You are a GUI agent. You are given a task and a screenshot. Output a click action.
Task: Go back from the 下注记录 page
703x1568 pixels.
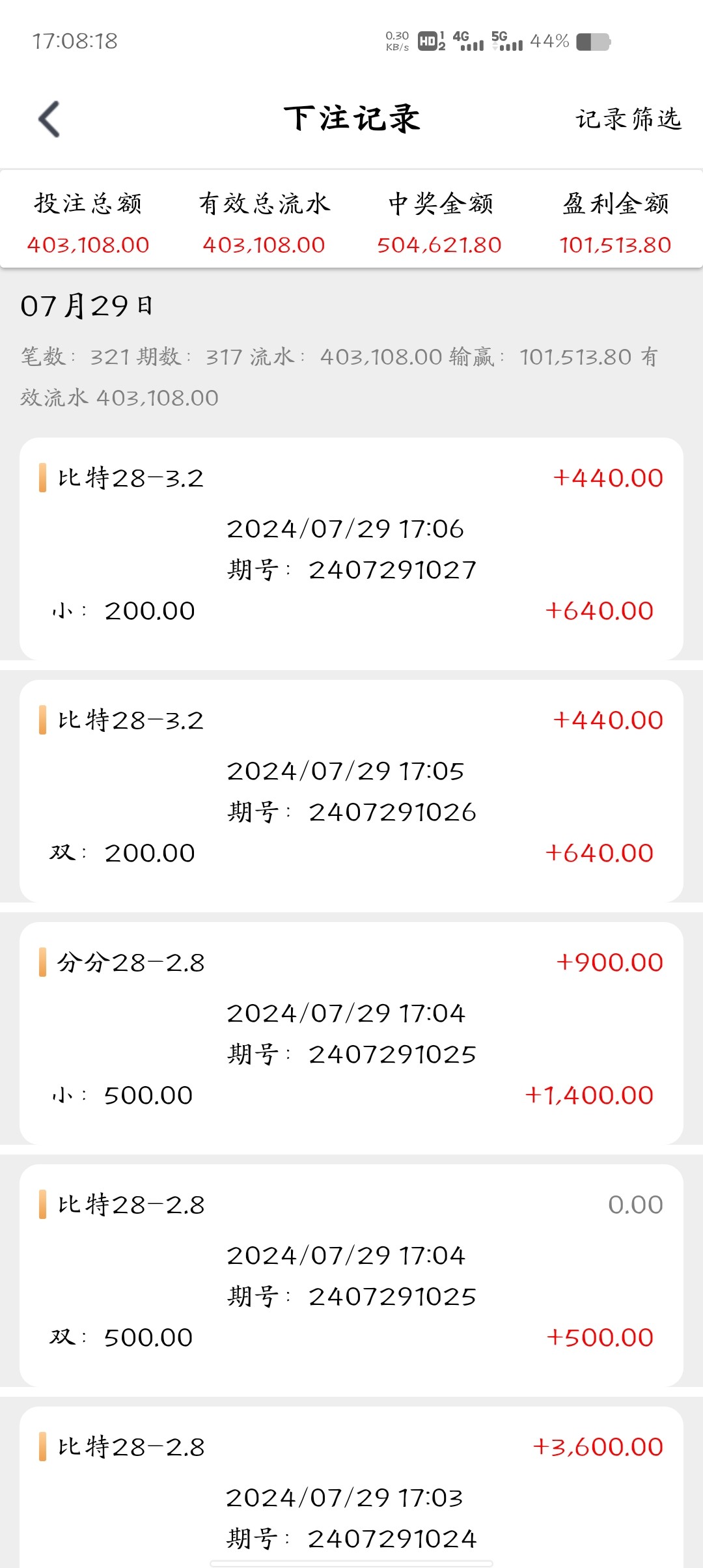[49, 119]
